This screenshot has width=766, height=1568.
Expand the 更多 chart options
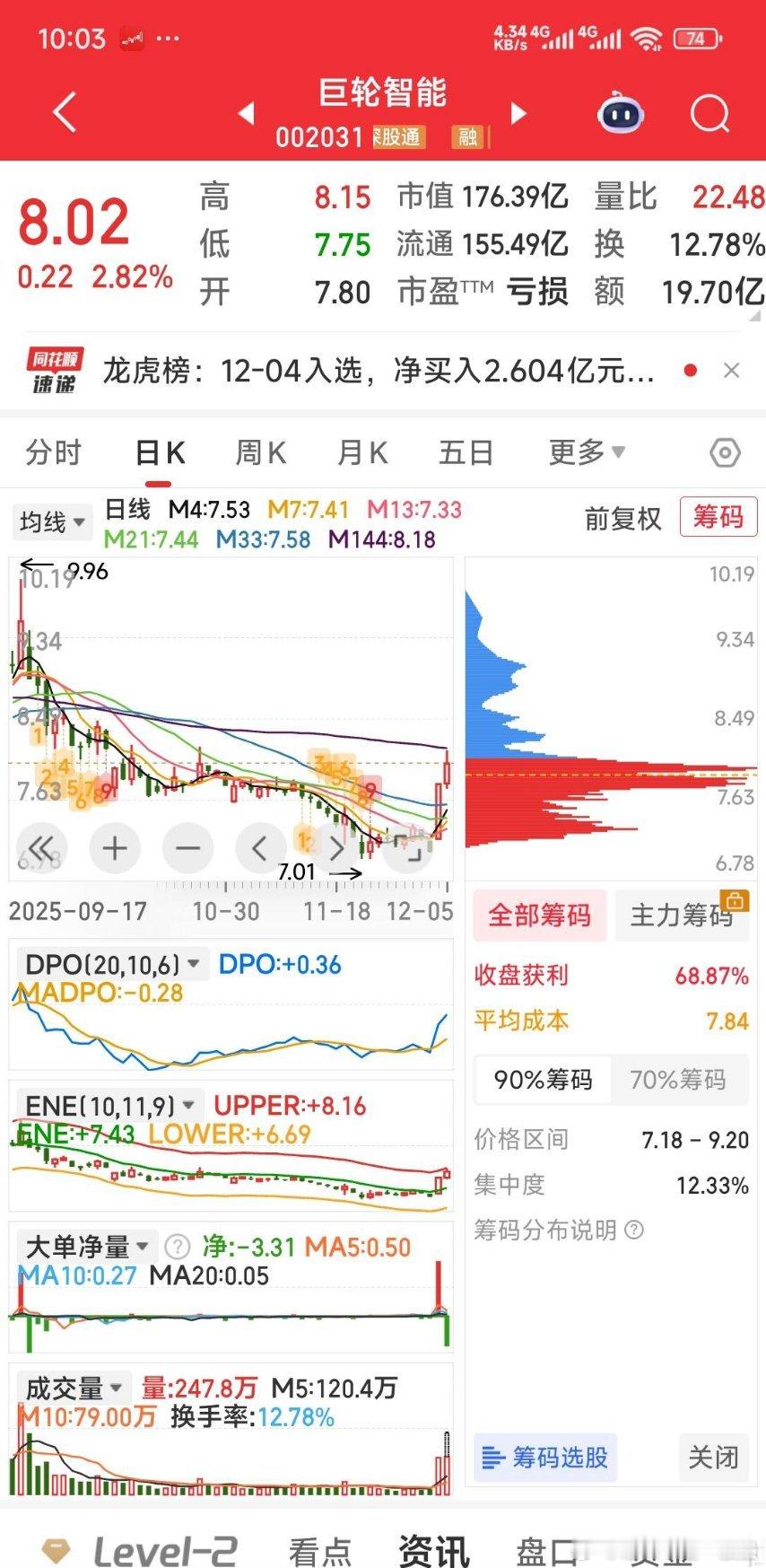pyautogui.click(x=587, y=452)
